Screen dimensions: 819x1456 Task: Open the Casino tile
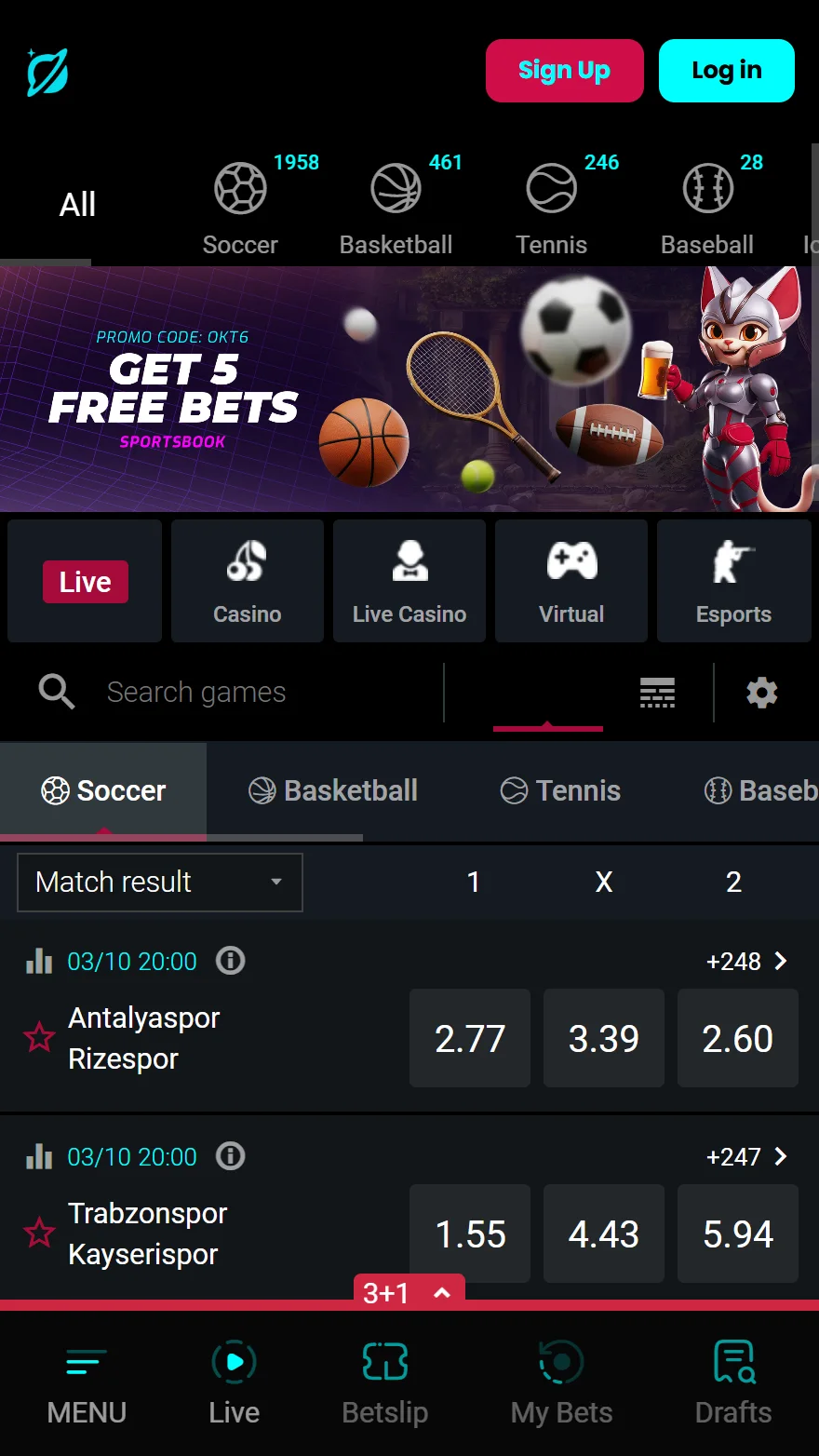click(x=247, y=582)
